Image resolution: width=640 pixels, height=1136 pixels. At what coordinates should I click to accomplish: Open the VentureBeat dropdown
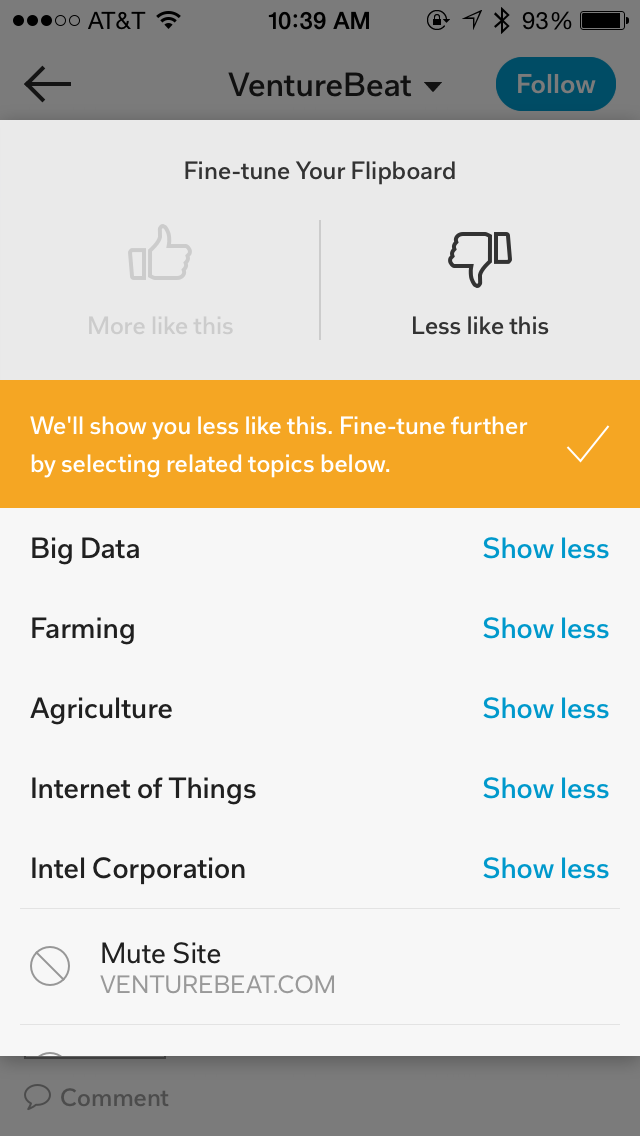pos(336,85)
